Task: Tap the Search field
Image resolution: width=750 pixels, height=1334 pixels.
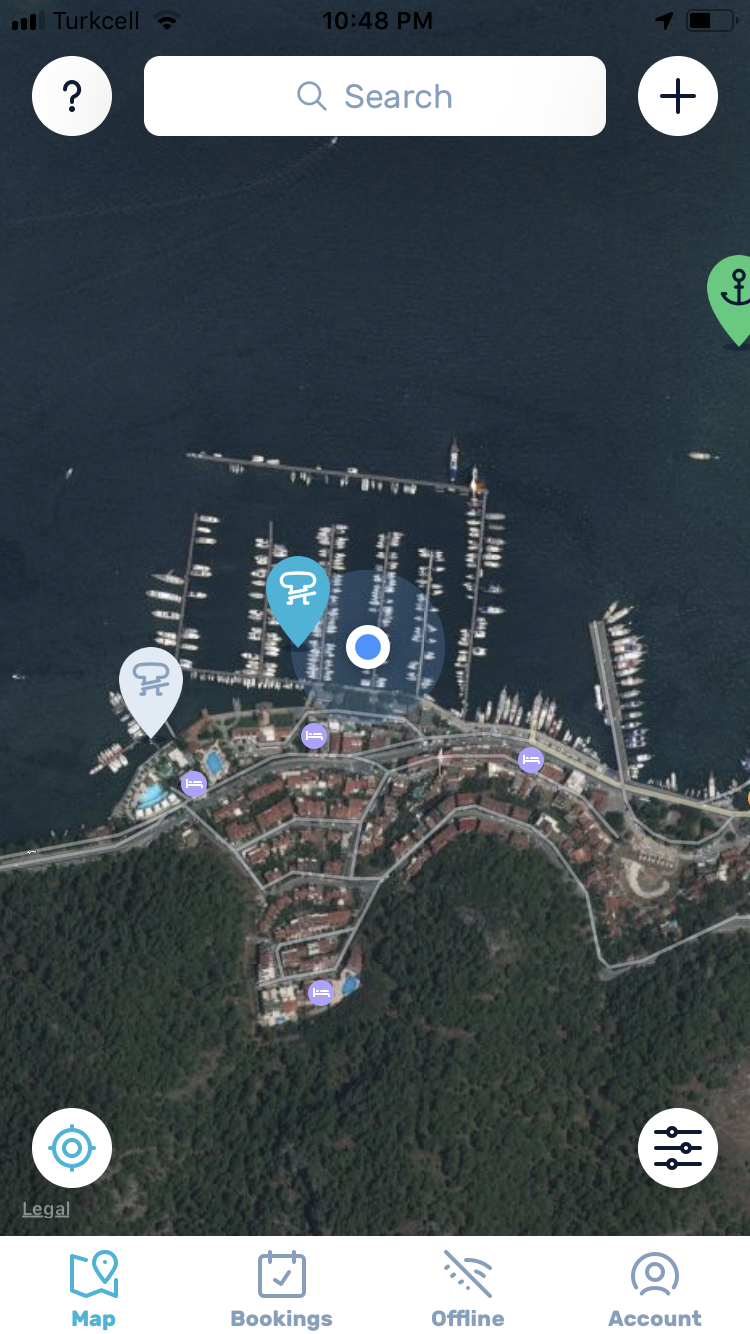Action: coord(375,96)
